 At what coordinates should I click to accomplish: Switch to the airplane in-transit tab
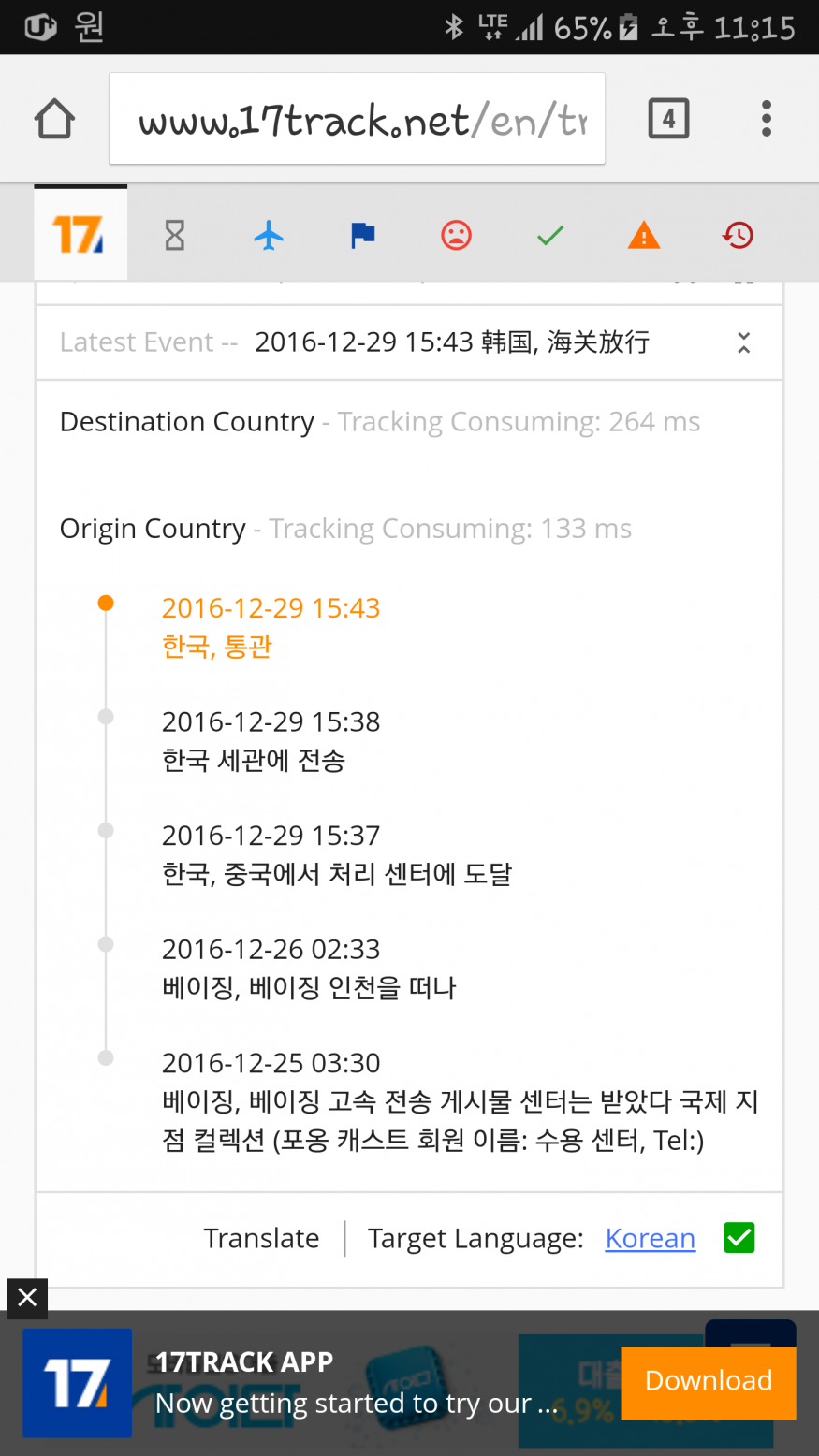(x=269, y=235)
